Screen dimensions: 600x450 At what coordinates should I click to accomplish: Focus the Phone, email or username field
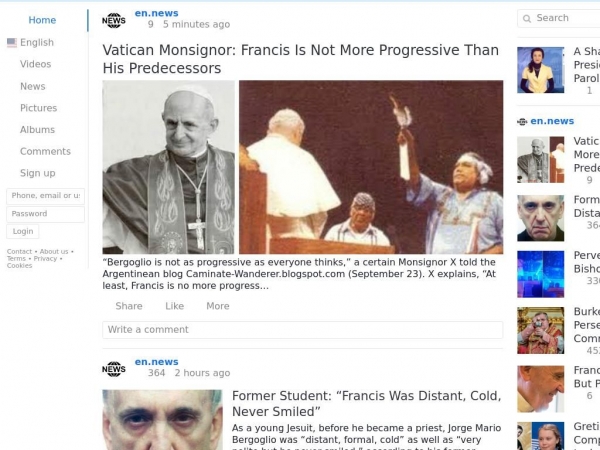45,196
